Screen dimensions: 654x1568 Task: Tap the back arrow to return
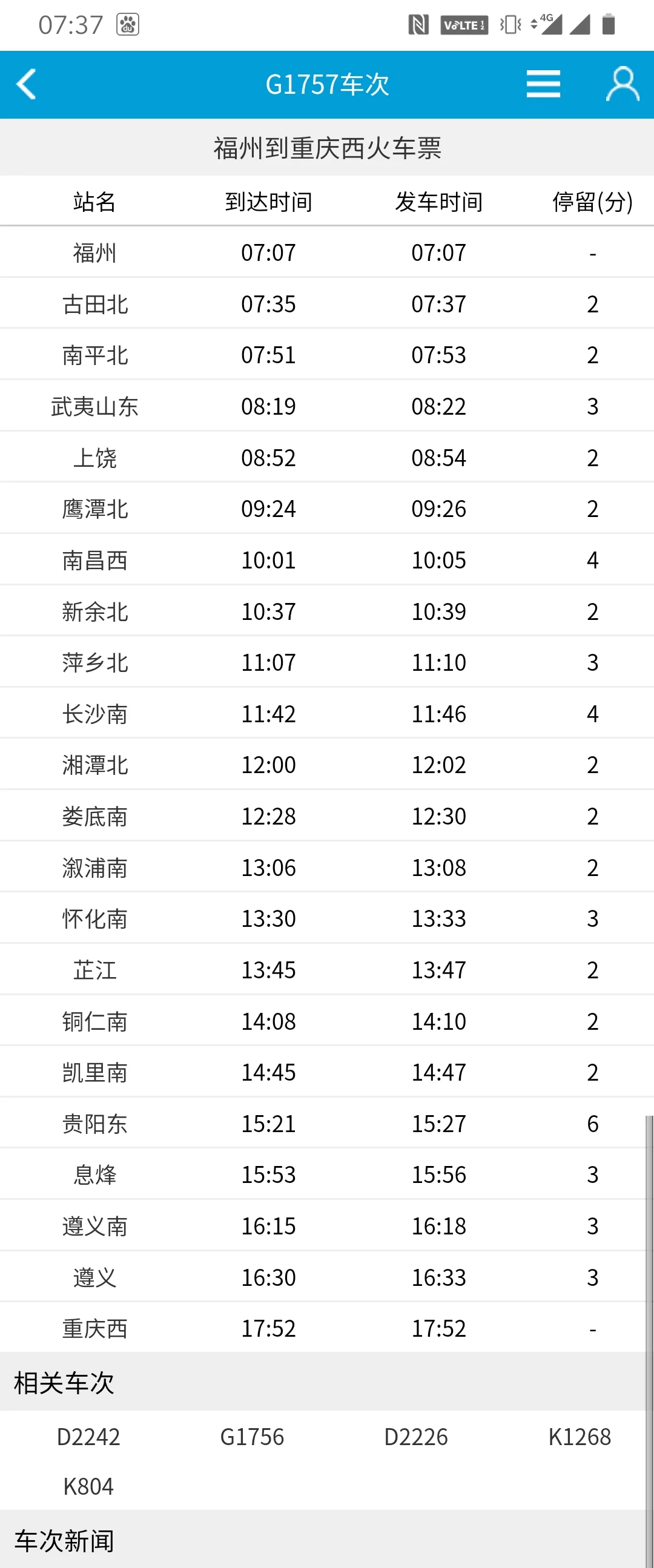pyautogui.click(x=25, y=85)
